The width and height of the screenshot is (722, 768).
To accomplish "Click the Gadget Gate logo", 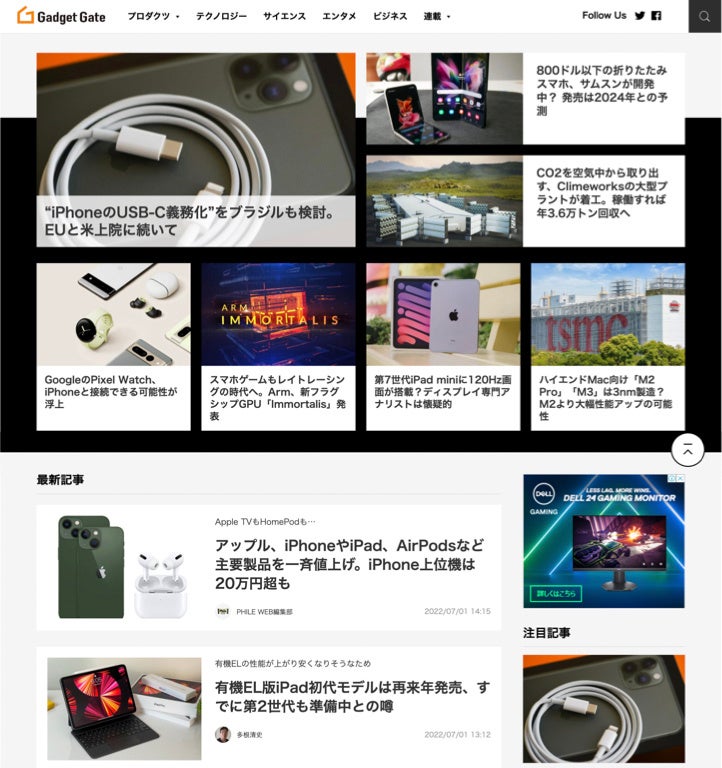I will click(62, 16).
